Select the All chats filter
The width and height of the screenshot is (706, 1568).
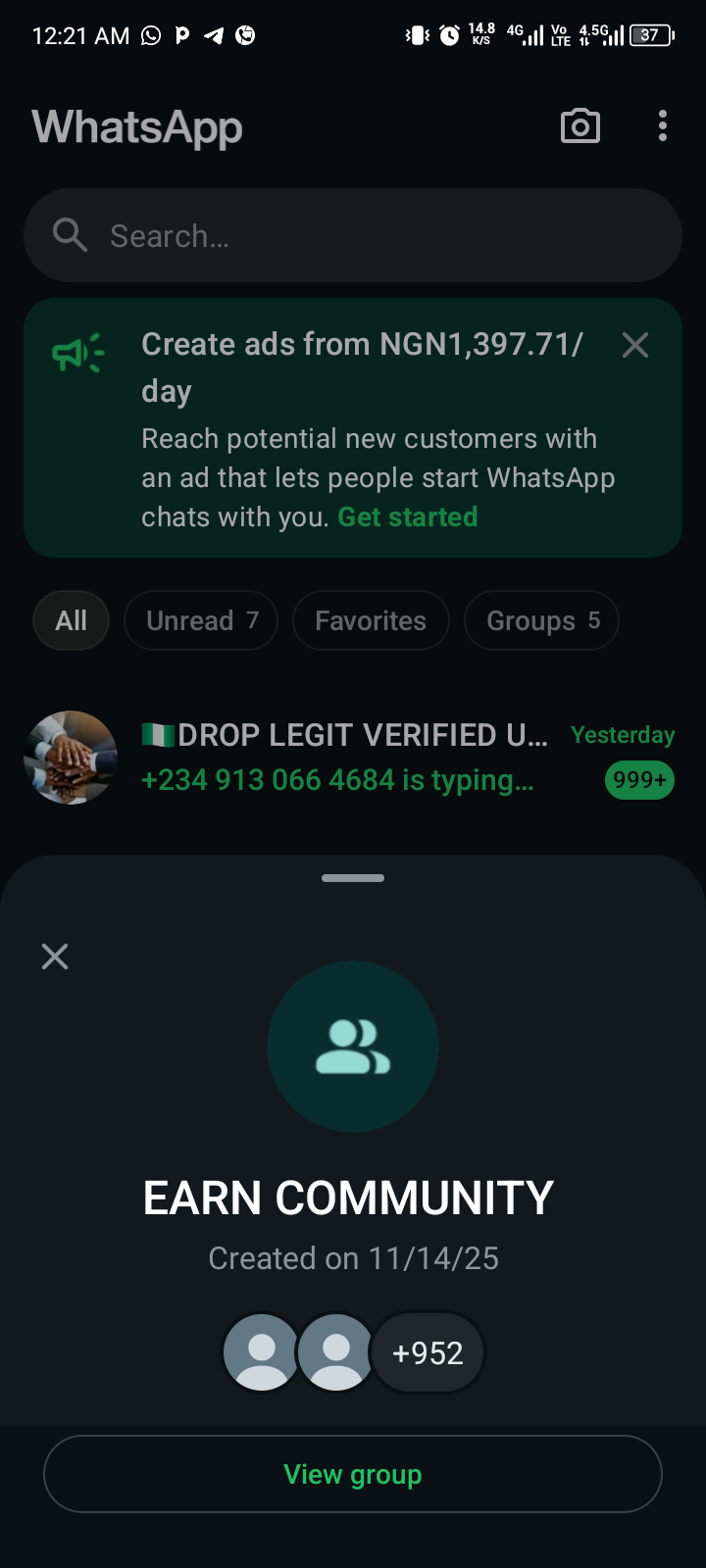click(x=71, y=620)
